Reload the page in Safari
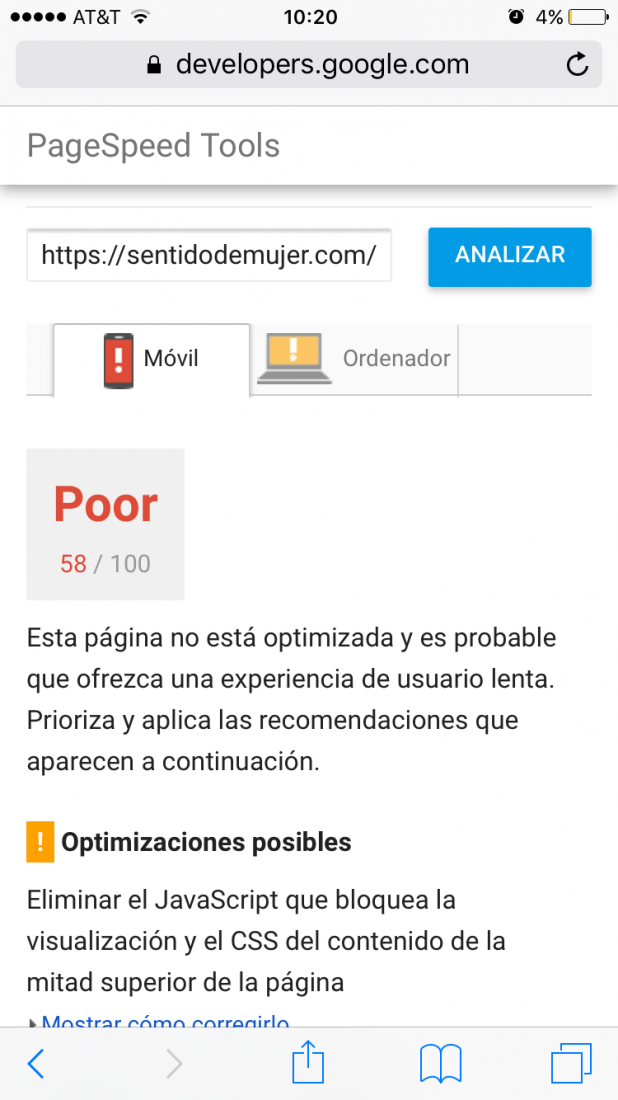Viewport: 618px width, 1100px height. click(x=577, y=65)
